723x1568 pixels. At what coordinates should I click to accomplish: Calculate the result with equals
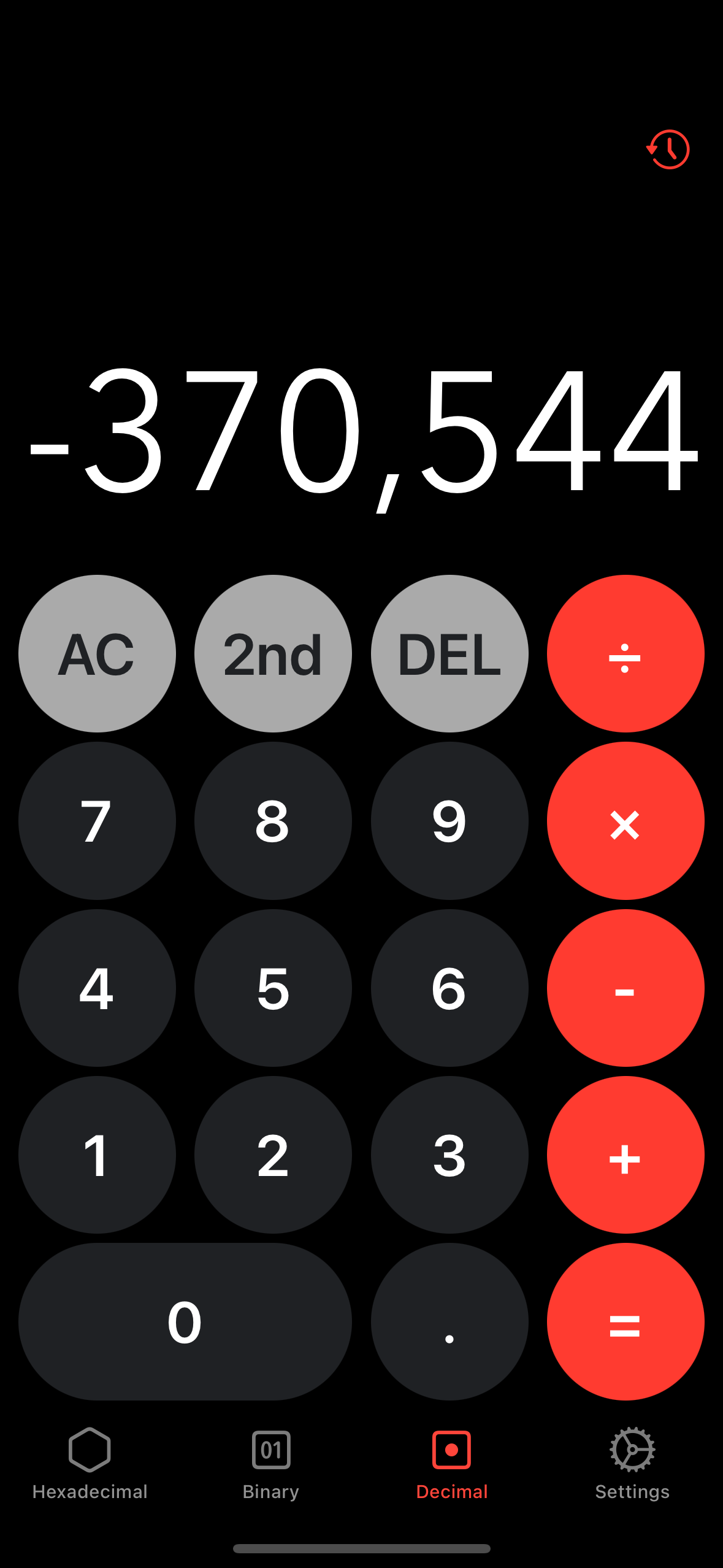[625, 1321]
